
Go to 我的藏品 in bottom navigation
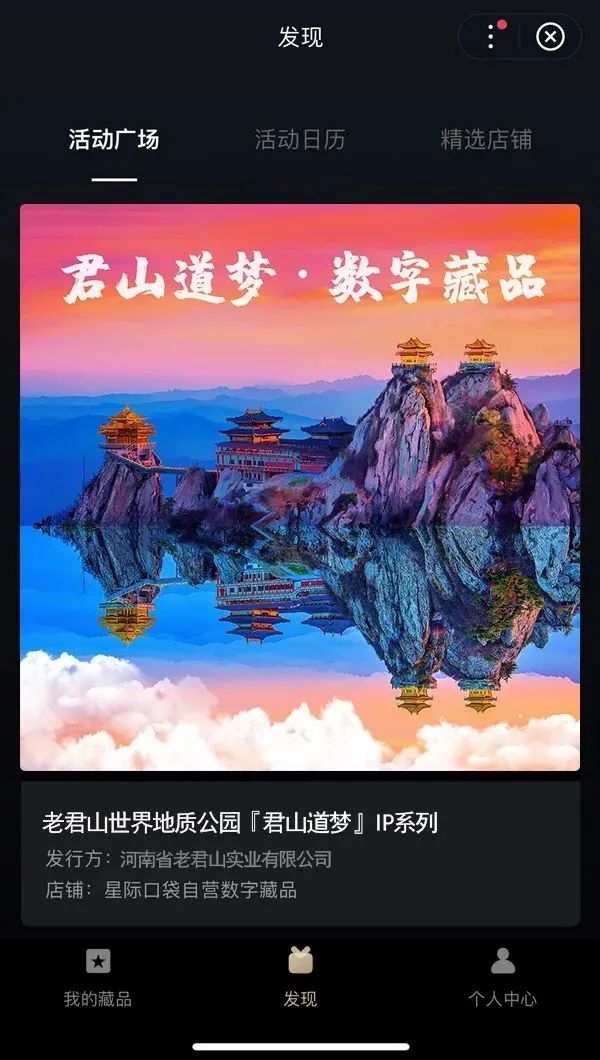pos(98,978)
